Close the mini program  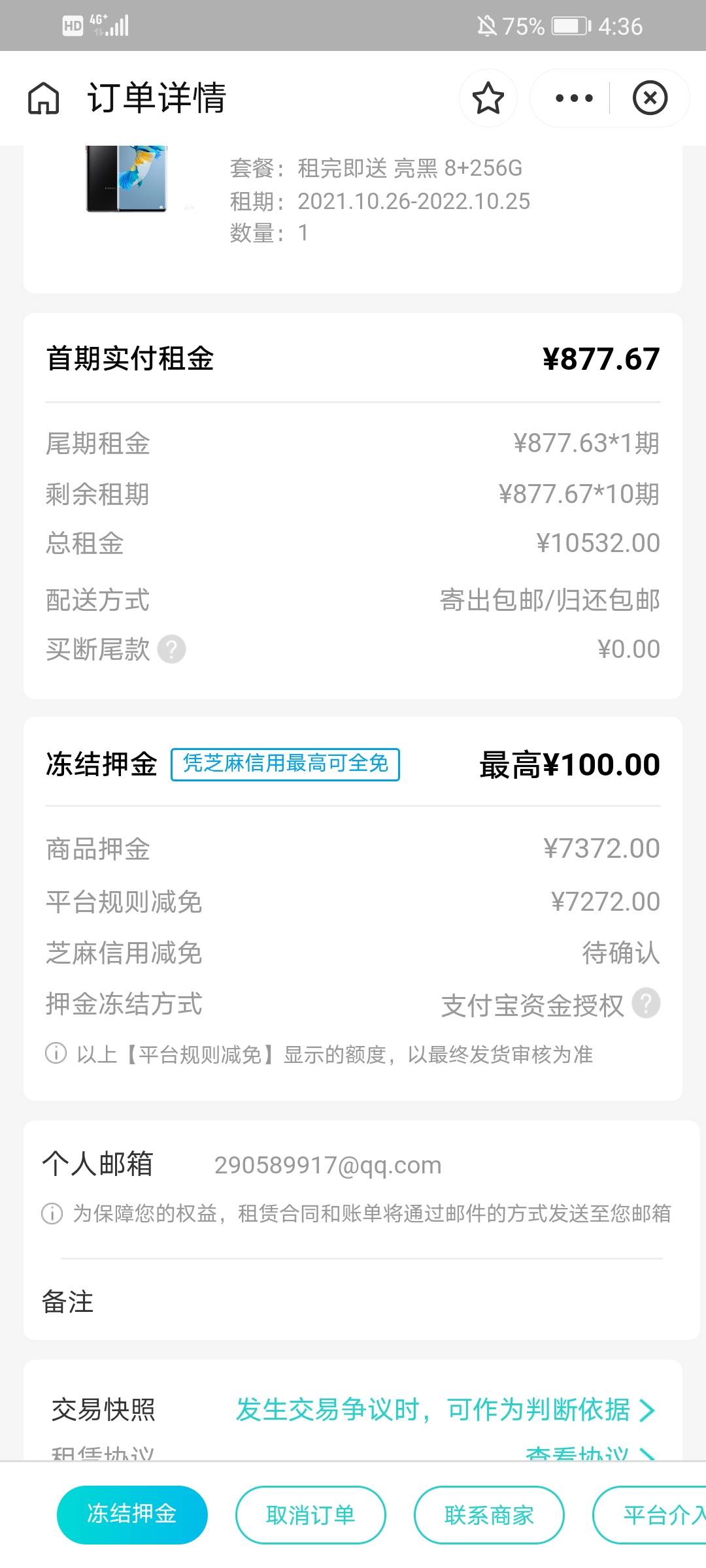click(x=650, y=98)
